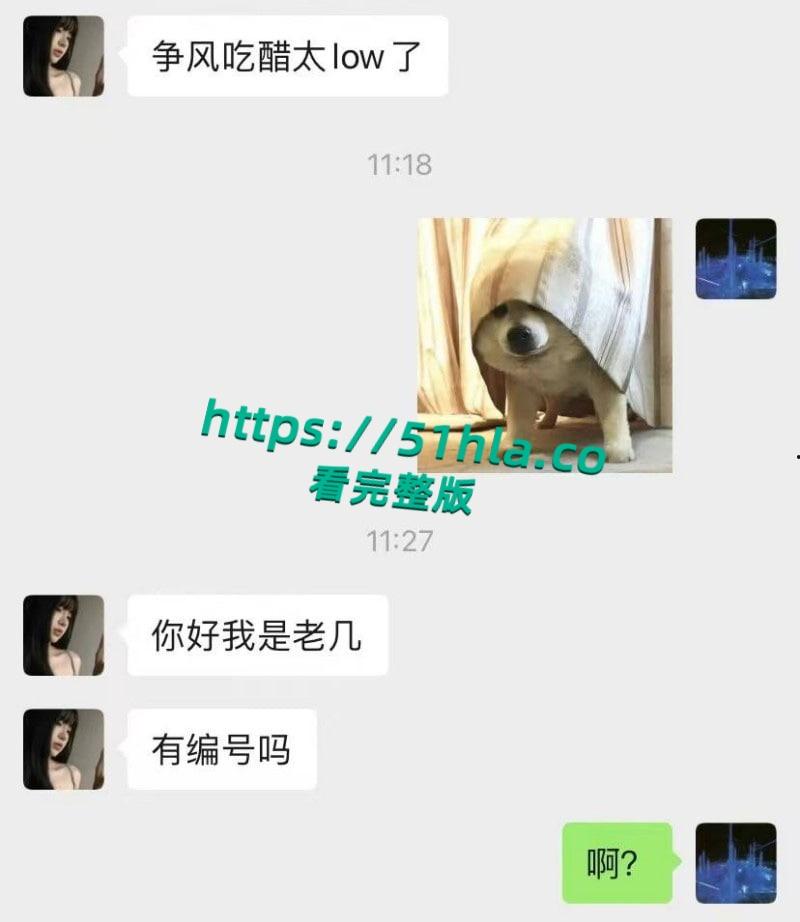Click the '看完整版' watermark text
The width and height of the screenshot is (800, 922).
coord(390,487)
